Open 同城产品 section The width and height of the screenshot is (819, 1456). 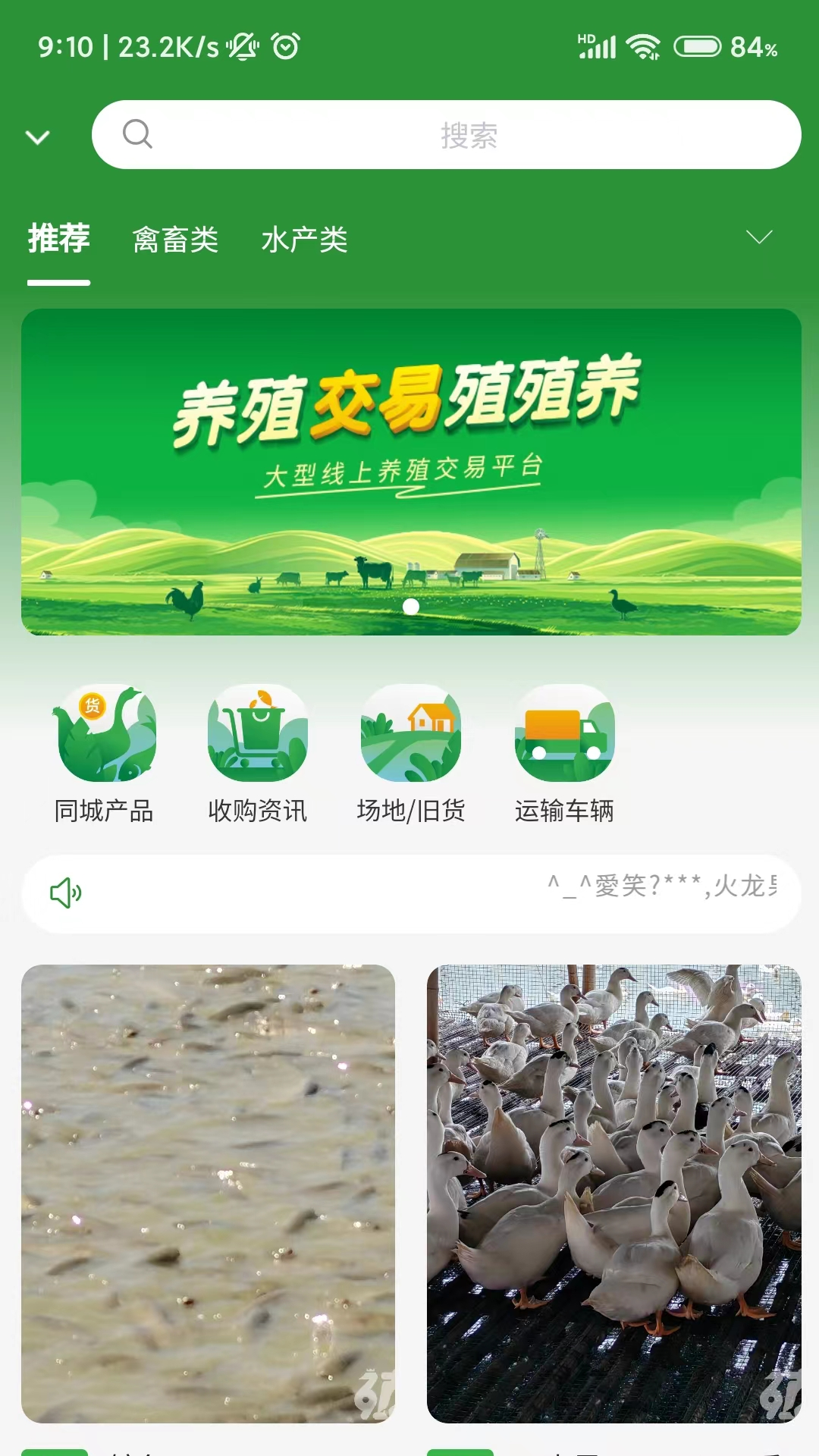(104, 754)
